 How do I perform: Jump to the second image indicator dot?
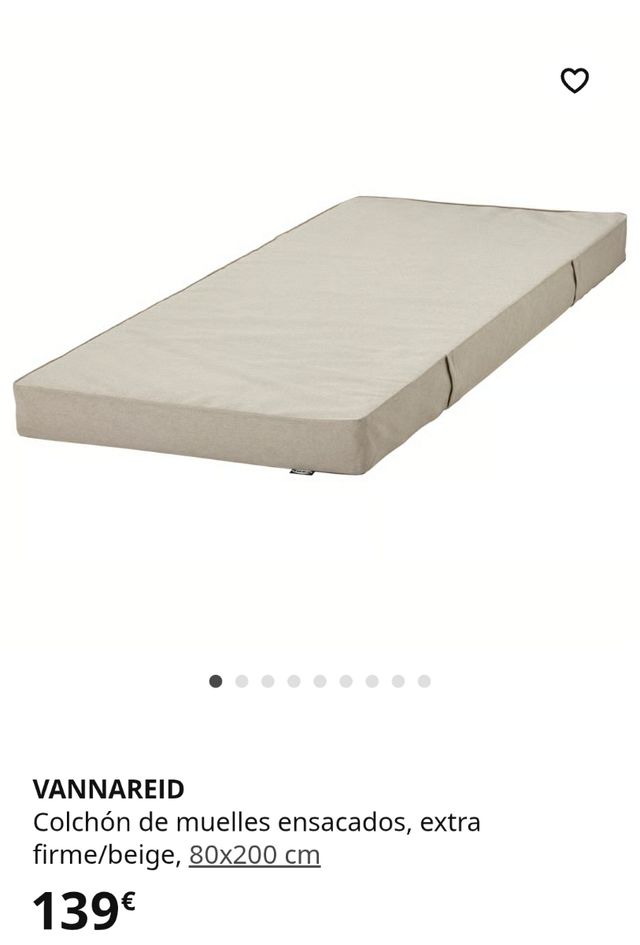[x=242, y=681]
